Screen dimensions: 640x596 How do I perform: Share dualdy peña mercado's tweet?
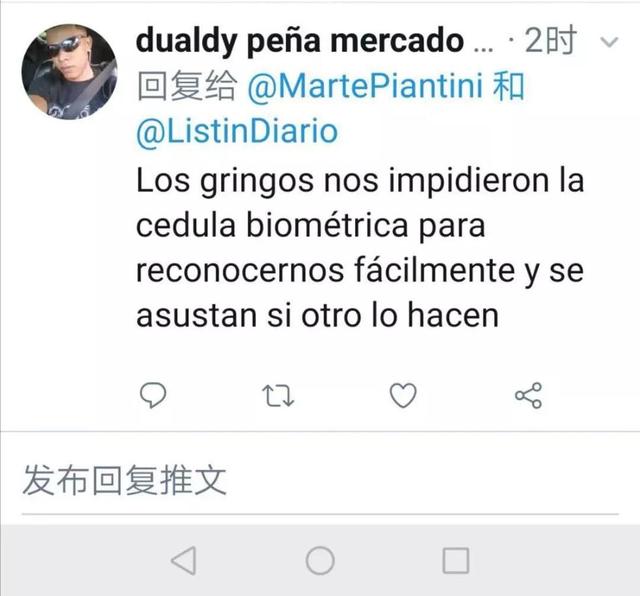528,396
